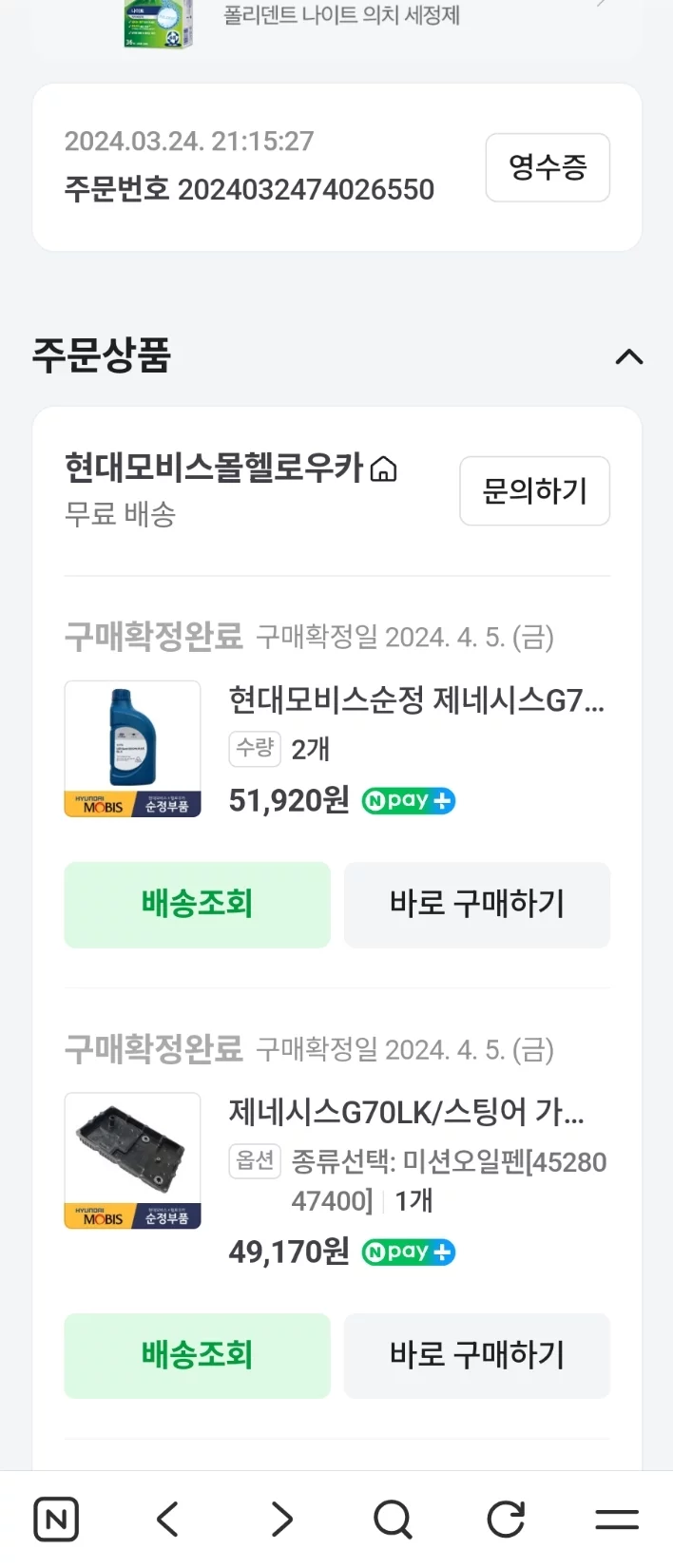673x1568 pixels.
Task: Visit the 현대모비스몰헬로우카 store home
Action: pos(383,468)
